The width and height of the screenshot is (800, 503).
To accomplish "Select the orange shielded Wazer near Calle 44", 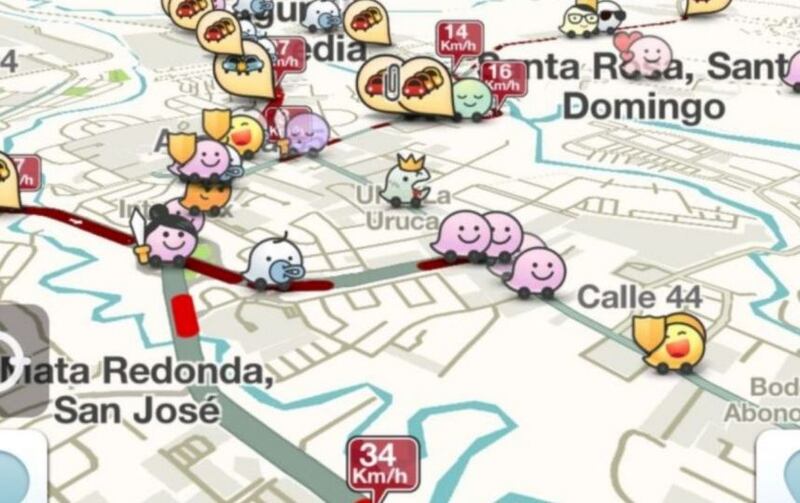I will coord(671,342).
